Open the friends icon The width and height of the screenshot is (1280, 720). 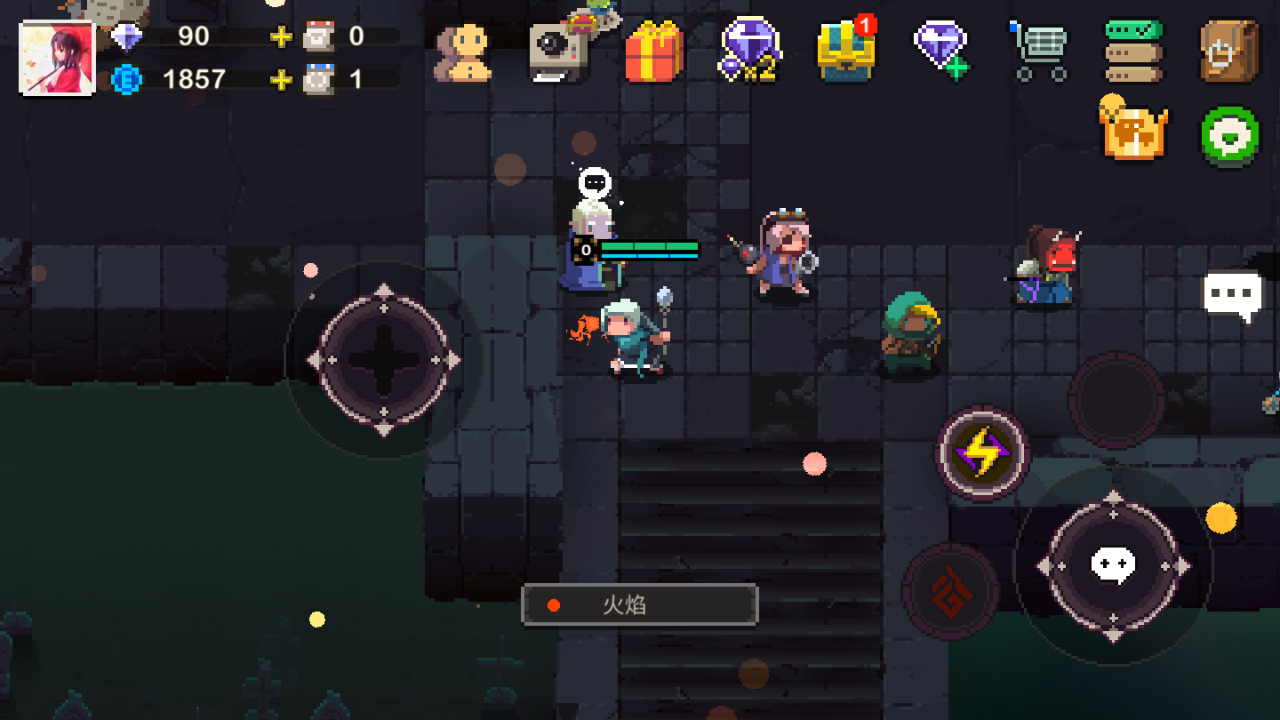(x=463, y=52)
